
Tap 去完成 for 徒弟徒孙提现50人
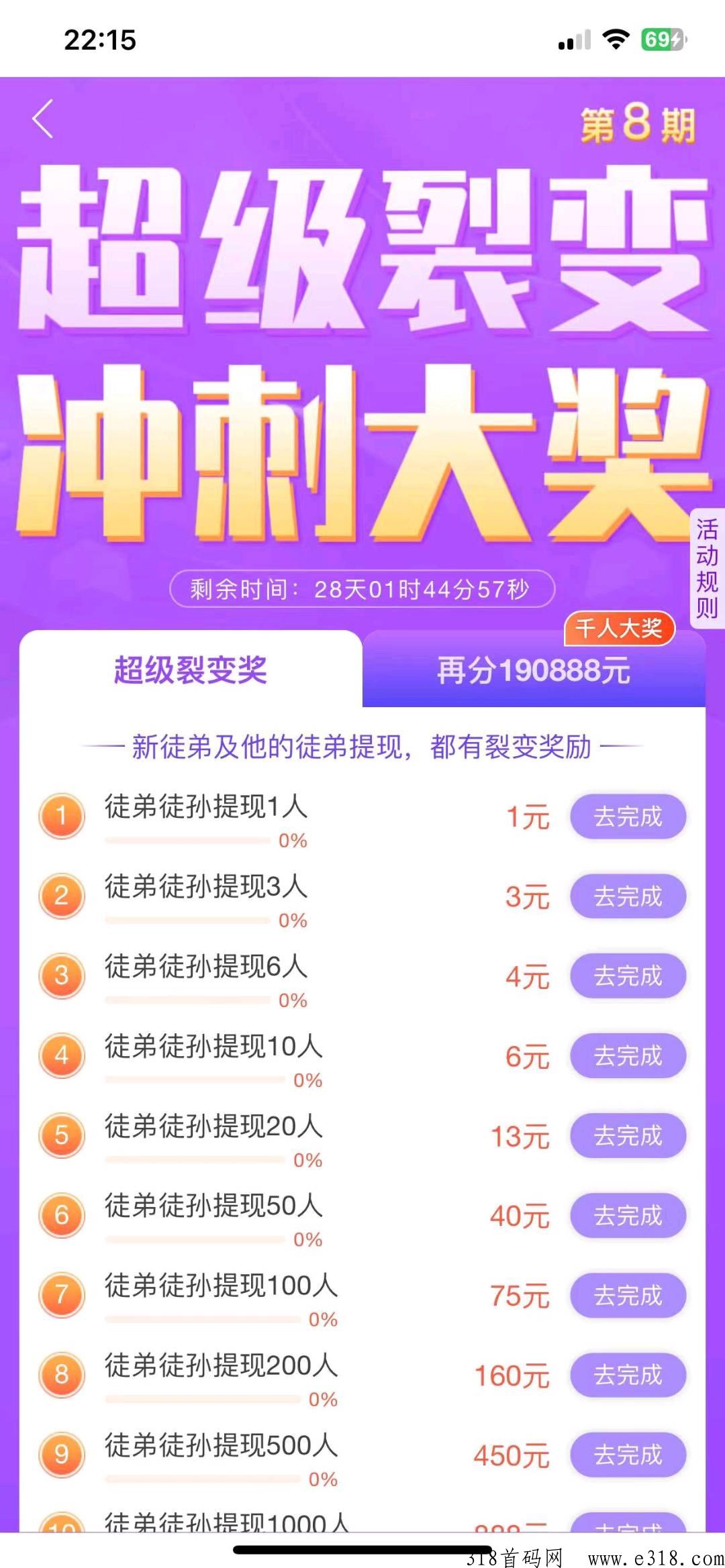coord(628,1215)
